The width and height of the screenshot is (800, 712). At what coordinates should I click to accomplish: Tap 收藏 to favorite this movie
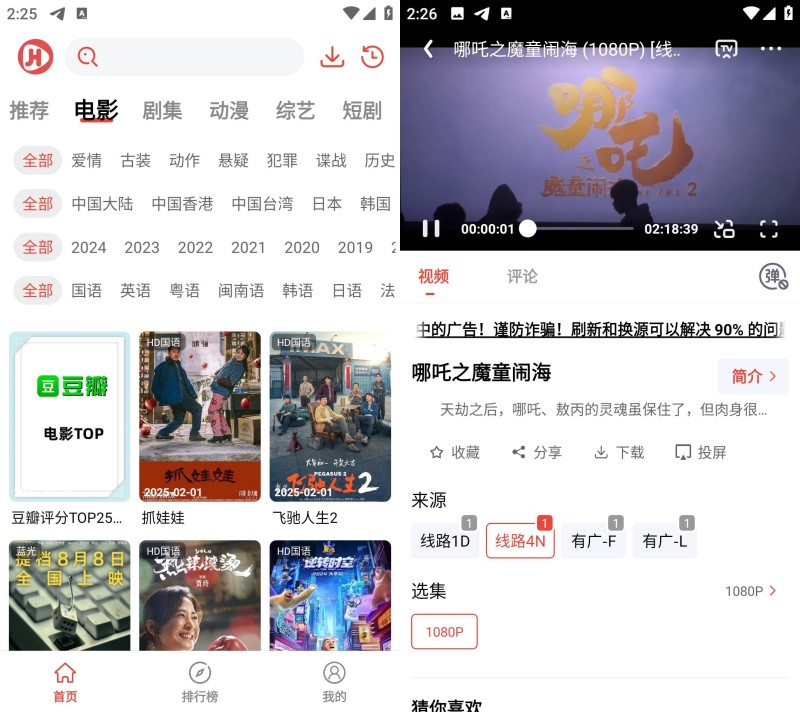pos(455,452)
